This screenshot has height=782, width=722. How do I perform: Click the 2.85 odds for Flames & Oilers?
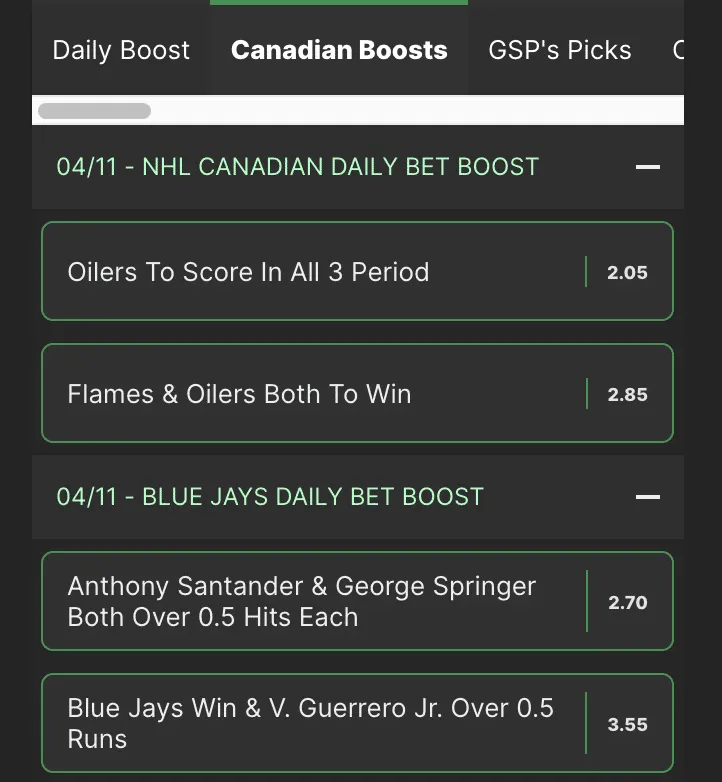[627, 393]
